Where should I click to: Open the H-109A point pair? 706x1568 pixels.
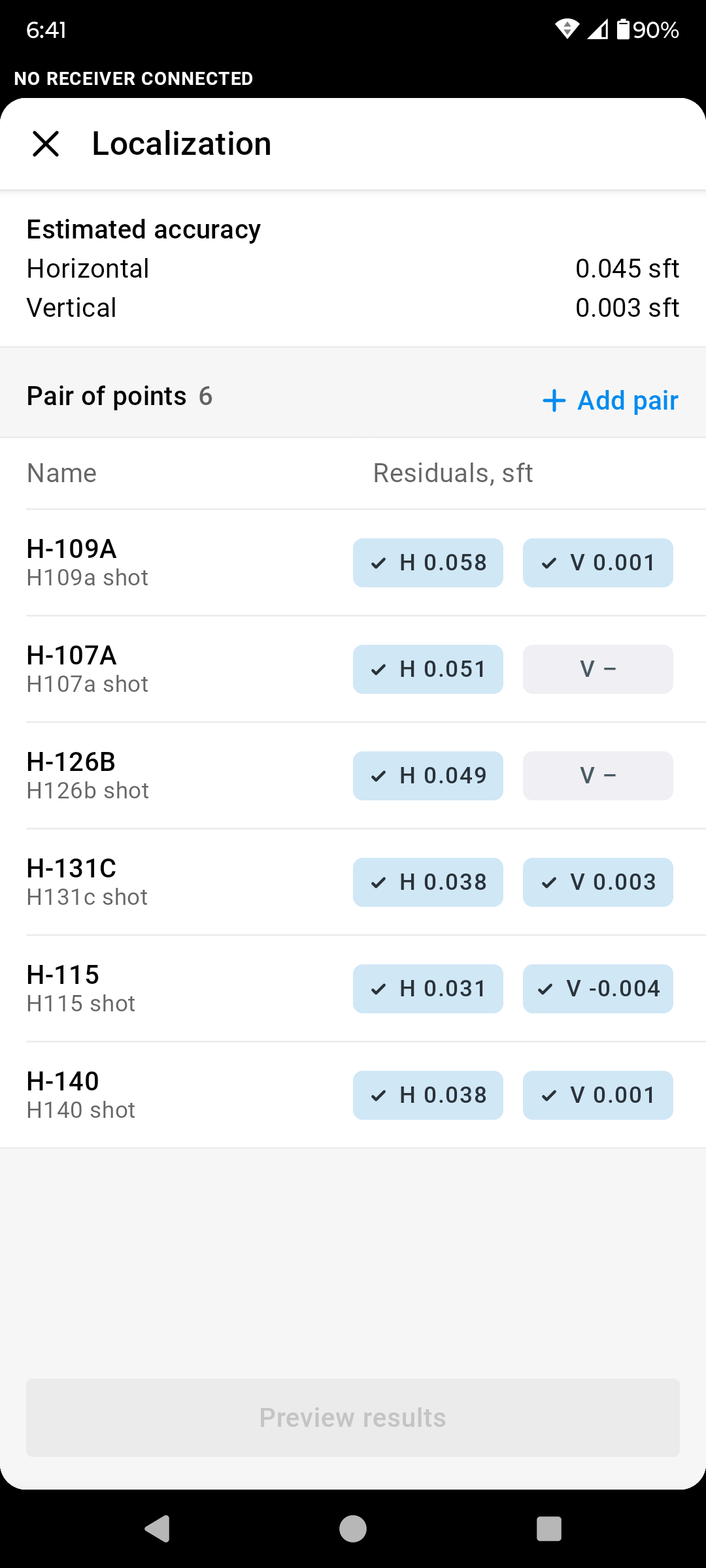click(176, 563)
